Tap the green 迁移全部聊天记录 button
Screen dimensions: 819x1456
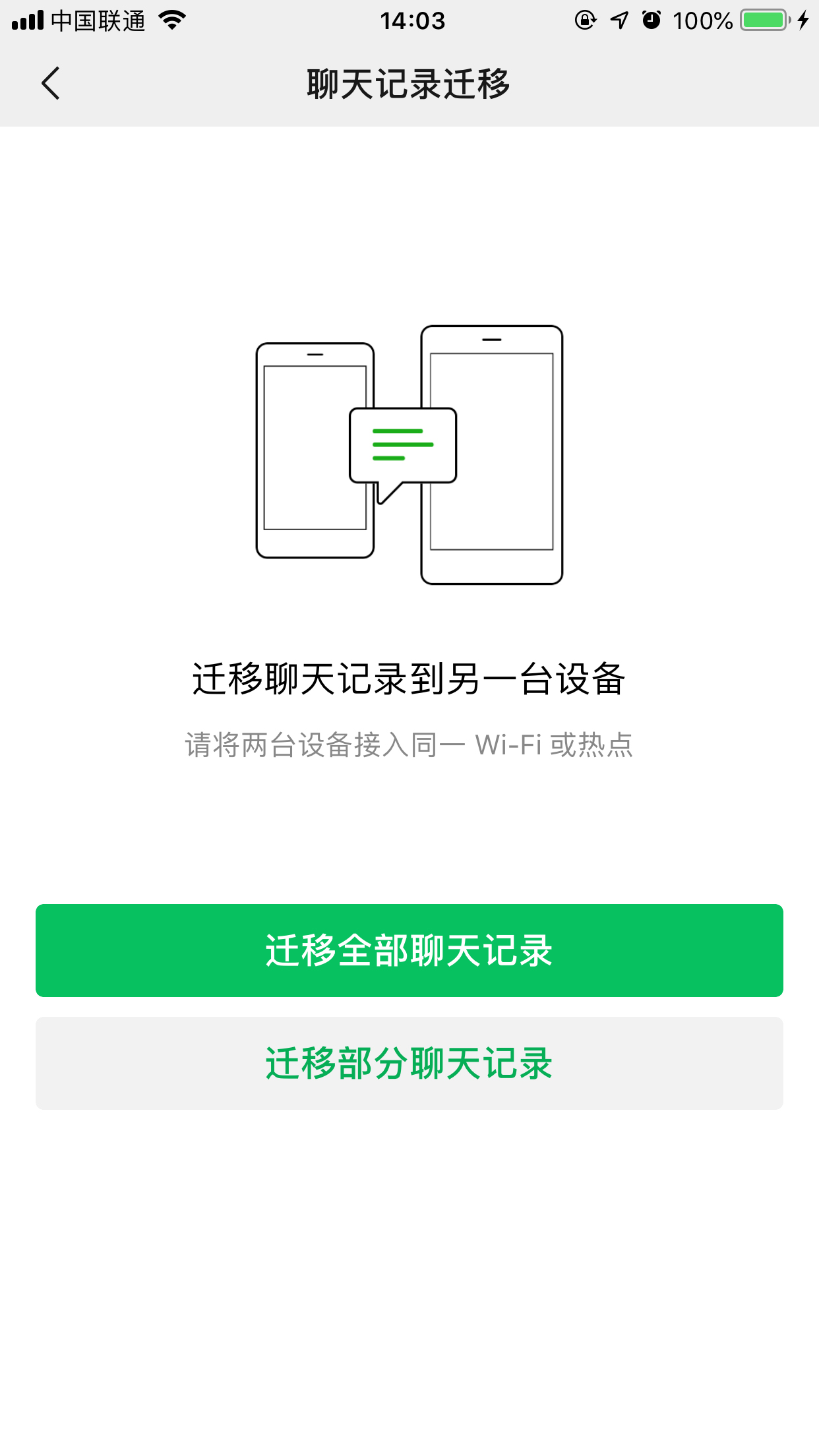click(x=409, y=950)
